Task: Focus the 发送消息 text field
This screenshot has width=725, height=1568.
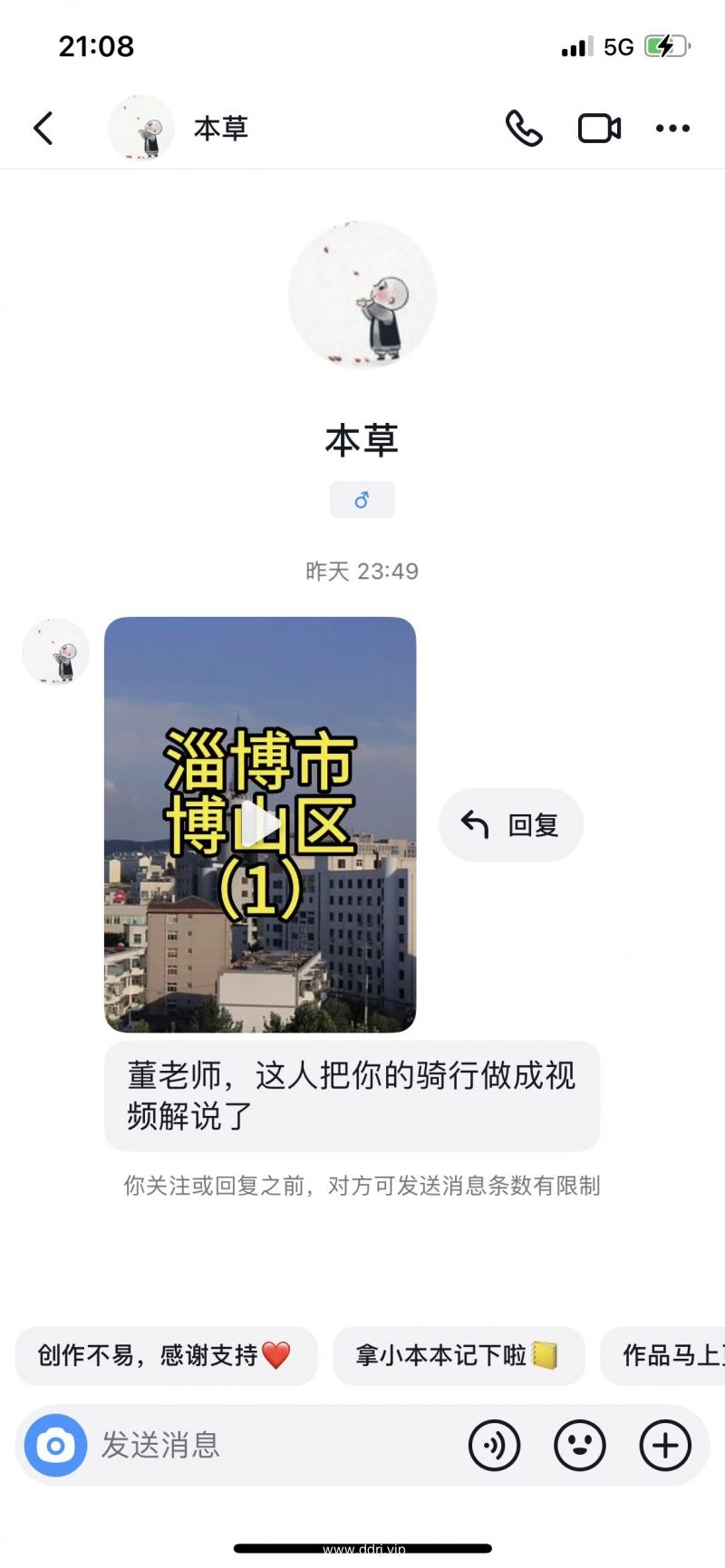Action: [272, 1445]
